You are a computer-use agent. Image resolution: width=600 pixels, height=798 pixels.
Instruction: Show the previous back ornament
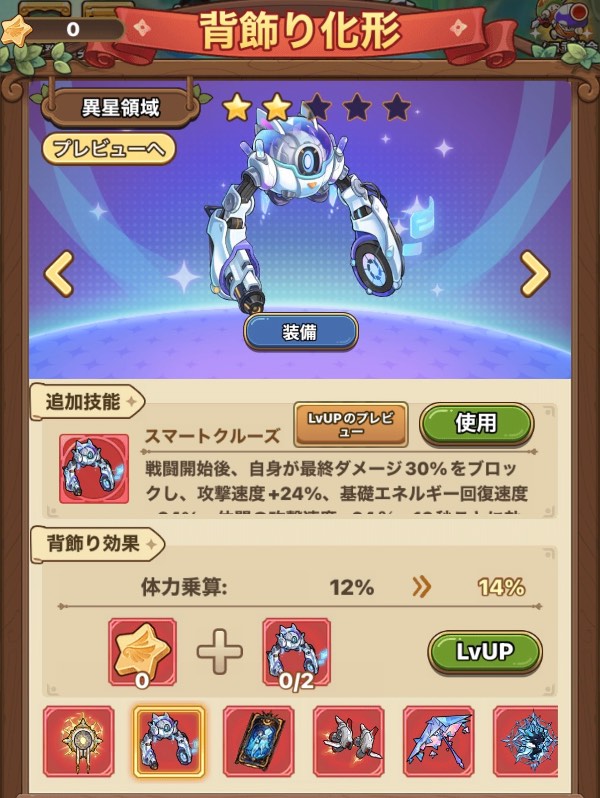pyautogui.click(x=59, y=272)
